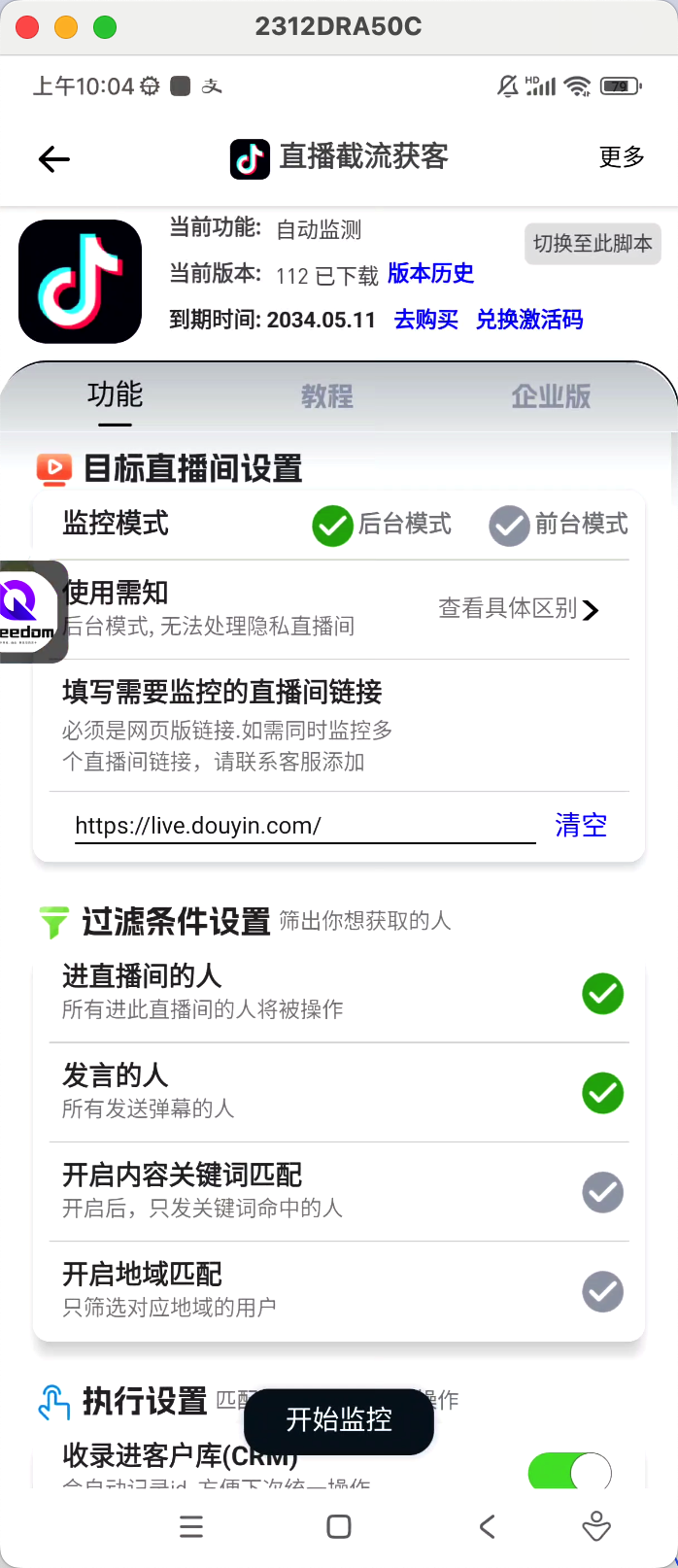Open the 版本历史 link

(430, 274)
